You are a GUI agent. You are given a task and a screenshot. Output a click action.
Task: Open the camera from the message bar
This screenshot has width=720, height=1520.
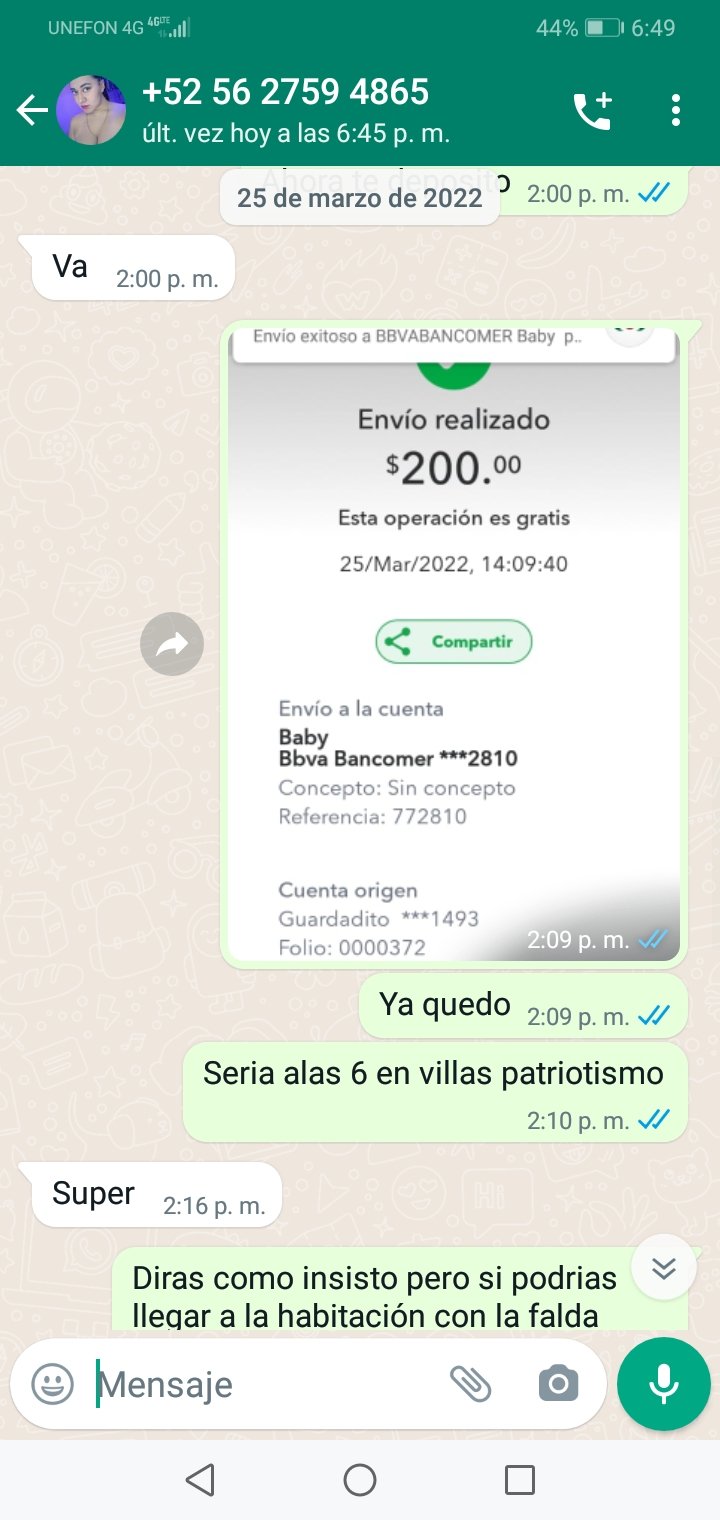point(558,1384)
